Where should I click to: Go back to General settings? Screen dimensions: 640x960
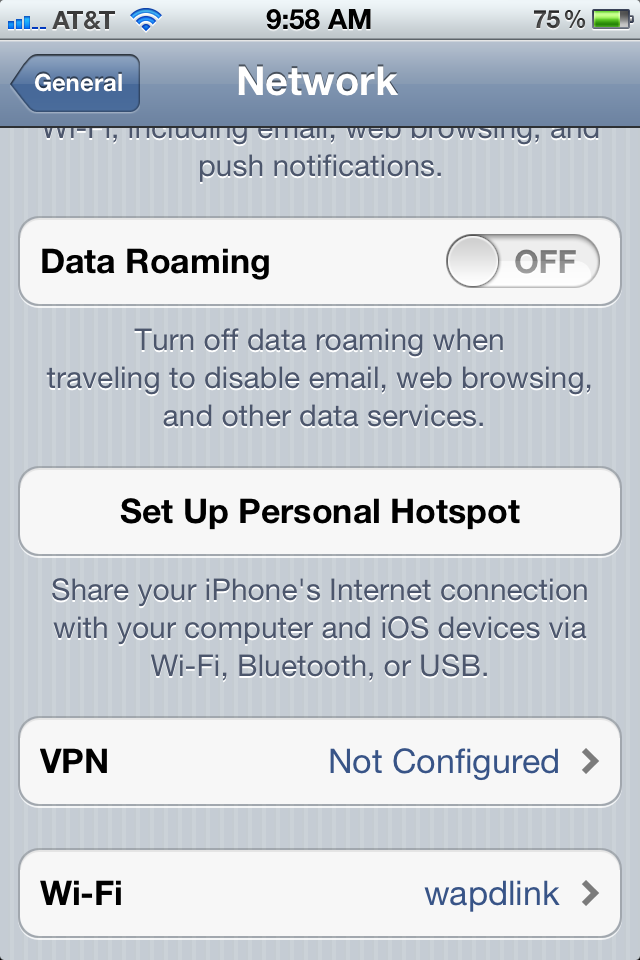pyautogui.click(x=76, y=83)
